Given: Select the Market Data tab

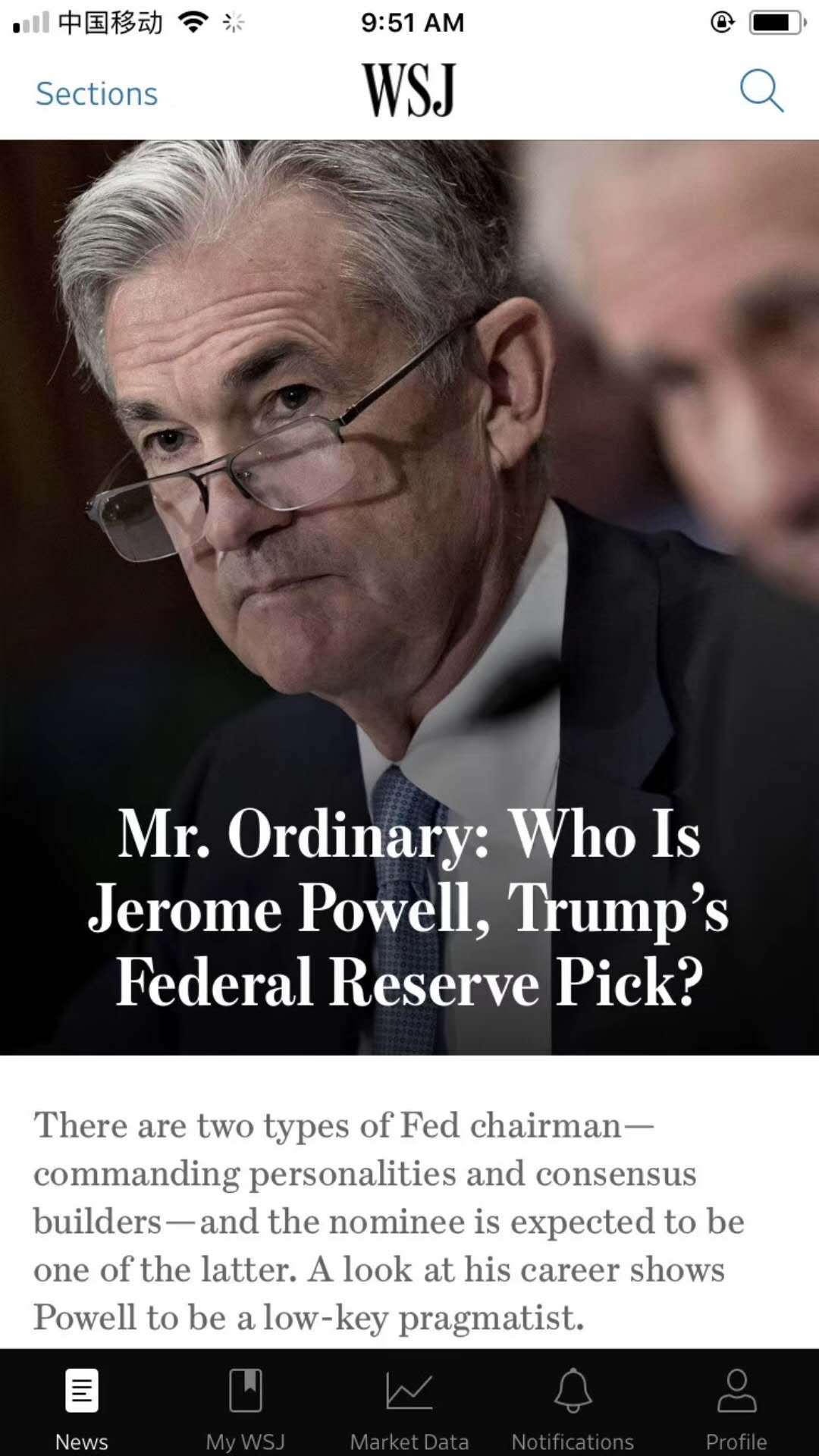Looking at the screenshot, I should click(x=409, y=1407).
